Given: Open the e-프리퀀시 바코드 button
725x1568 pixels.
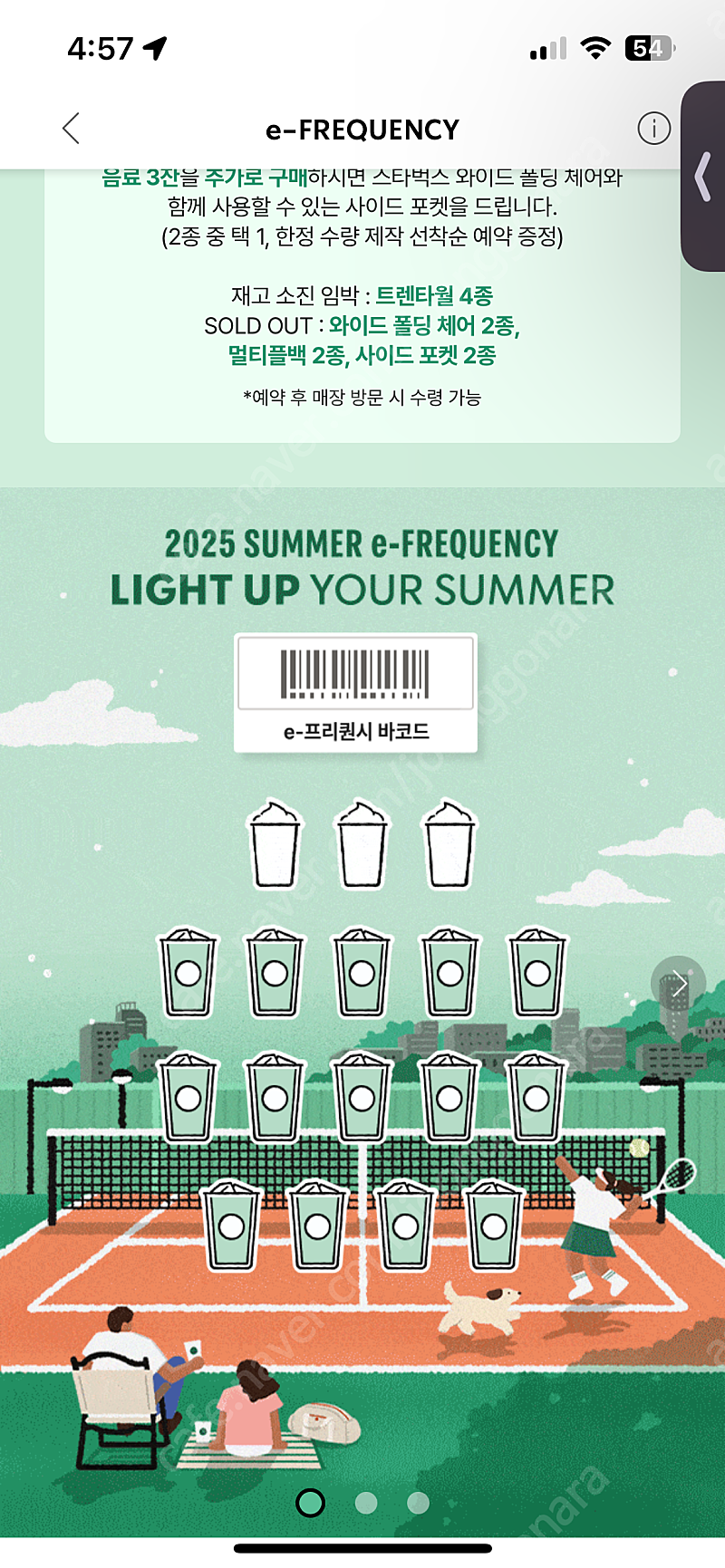Looking at the screenshot, I should tap(356, 693).
